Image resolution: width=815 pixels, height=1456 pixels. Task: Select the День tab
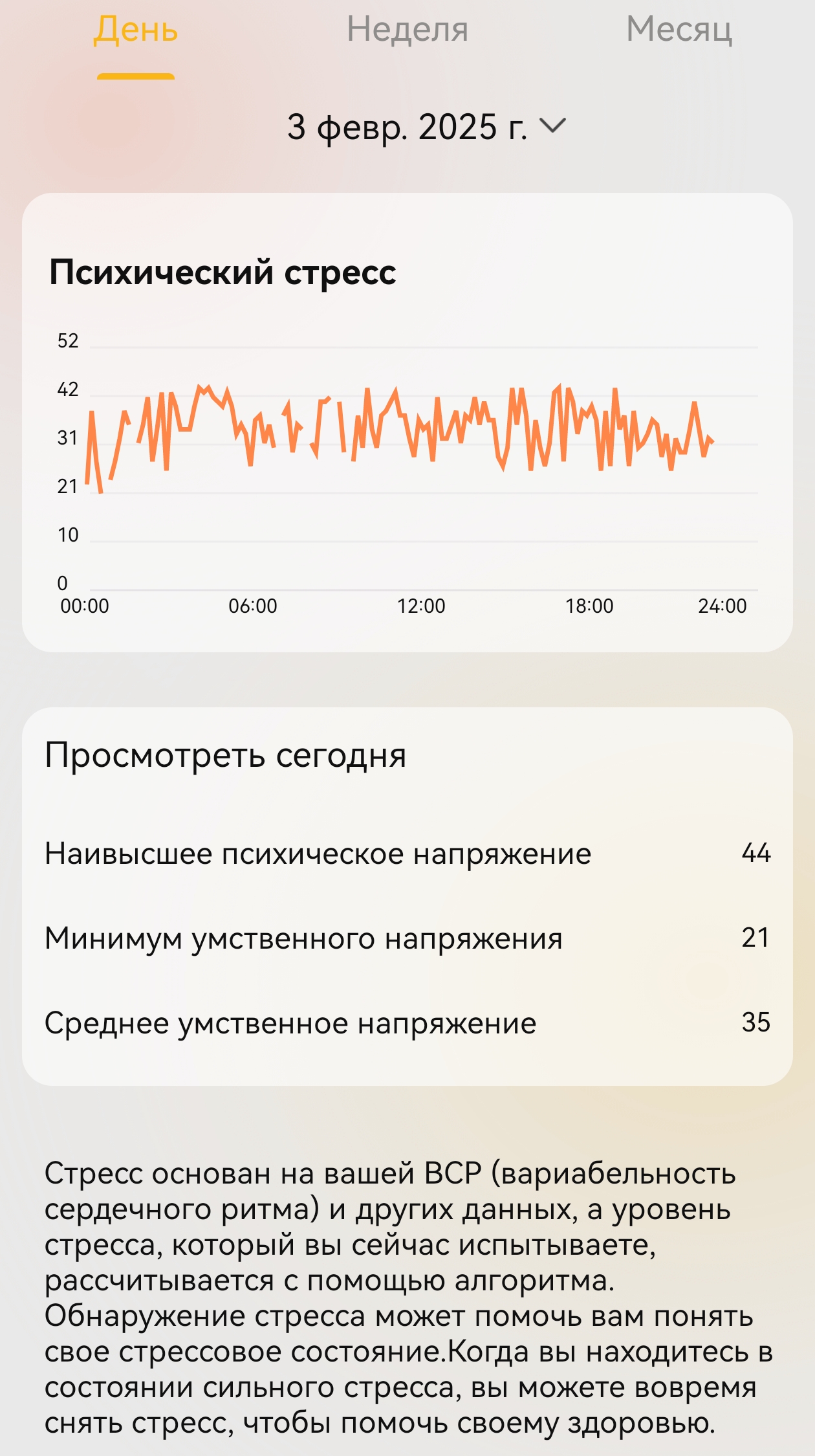136,30
